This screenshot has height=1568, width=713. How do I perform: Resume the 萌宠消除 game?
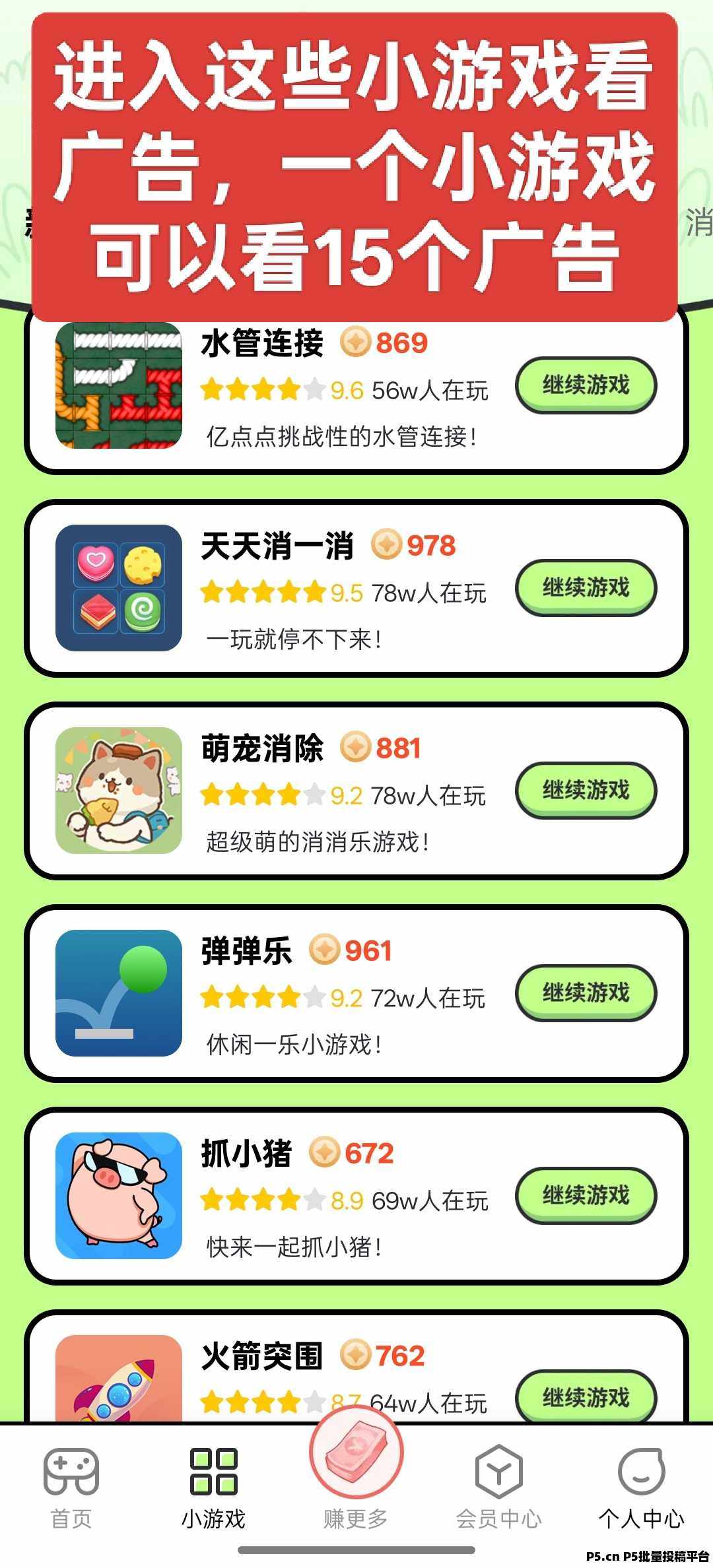[586, 790]
